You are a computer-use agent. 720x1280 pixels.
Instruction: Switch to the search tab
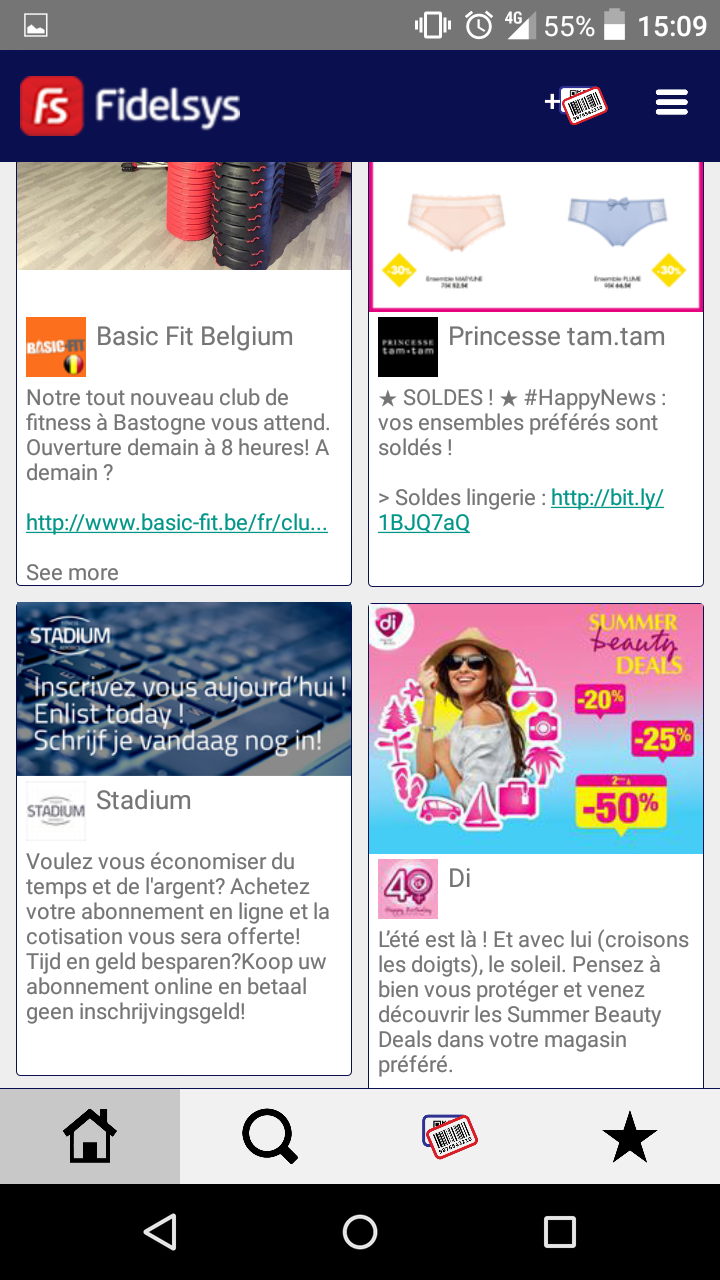click(x=270, y=1136)
